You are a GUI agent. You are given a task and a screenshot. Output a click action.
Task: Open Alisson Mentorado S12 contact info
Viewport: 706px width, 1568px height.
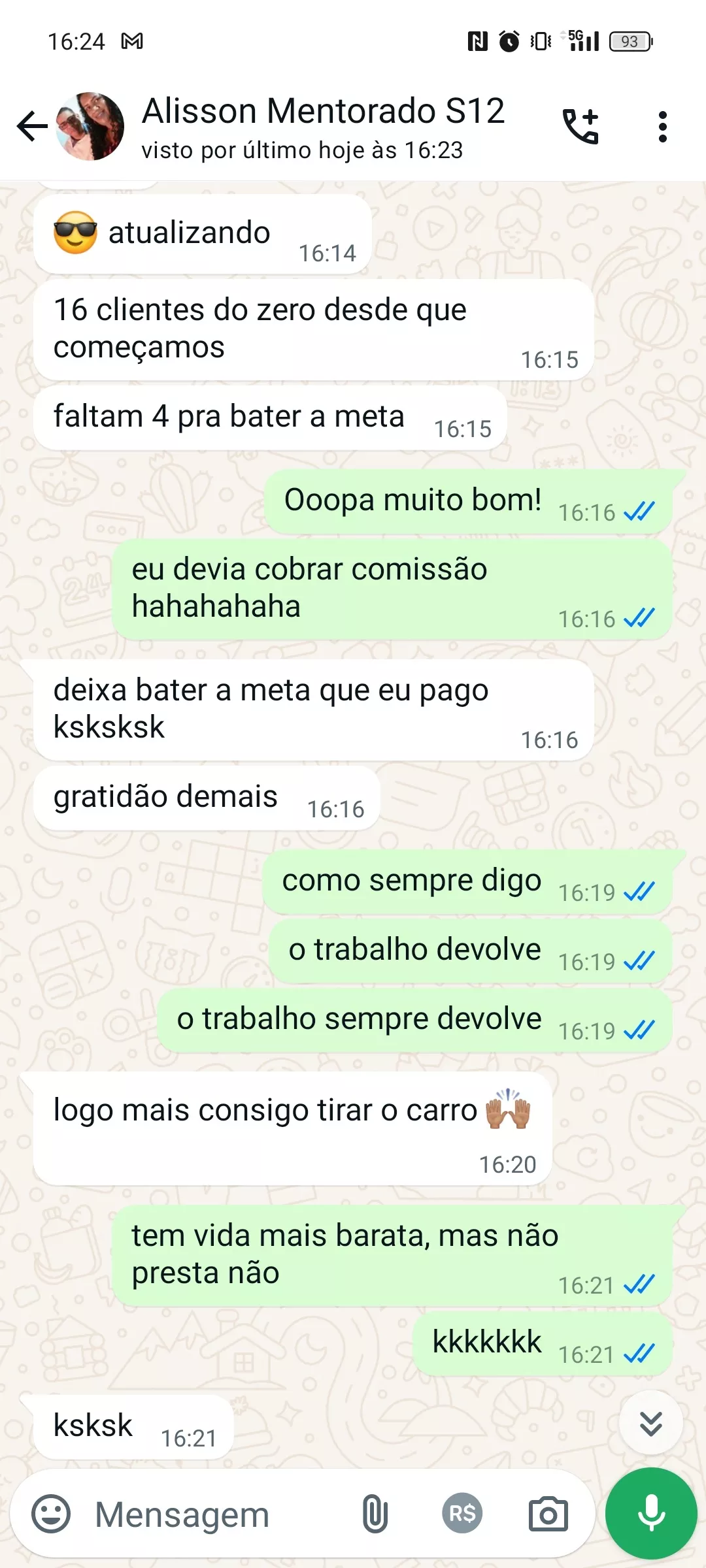(x=323, y=126)
